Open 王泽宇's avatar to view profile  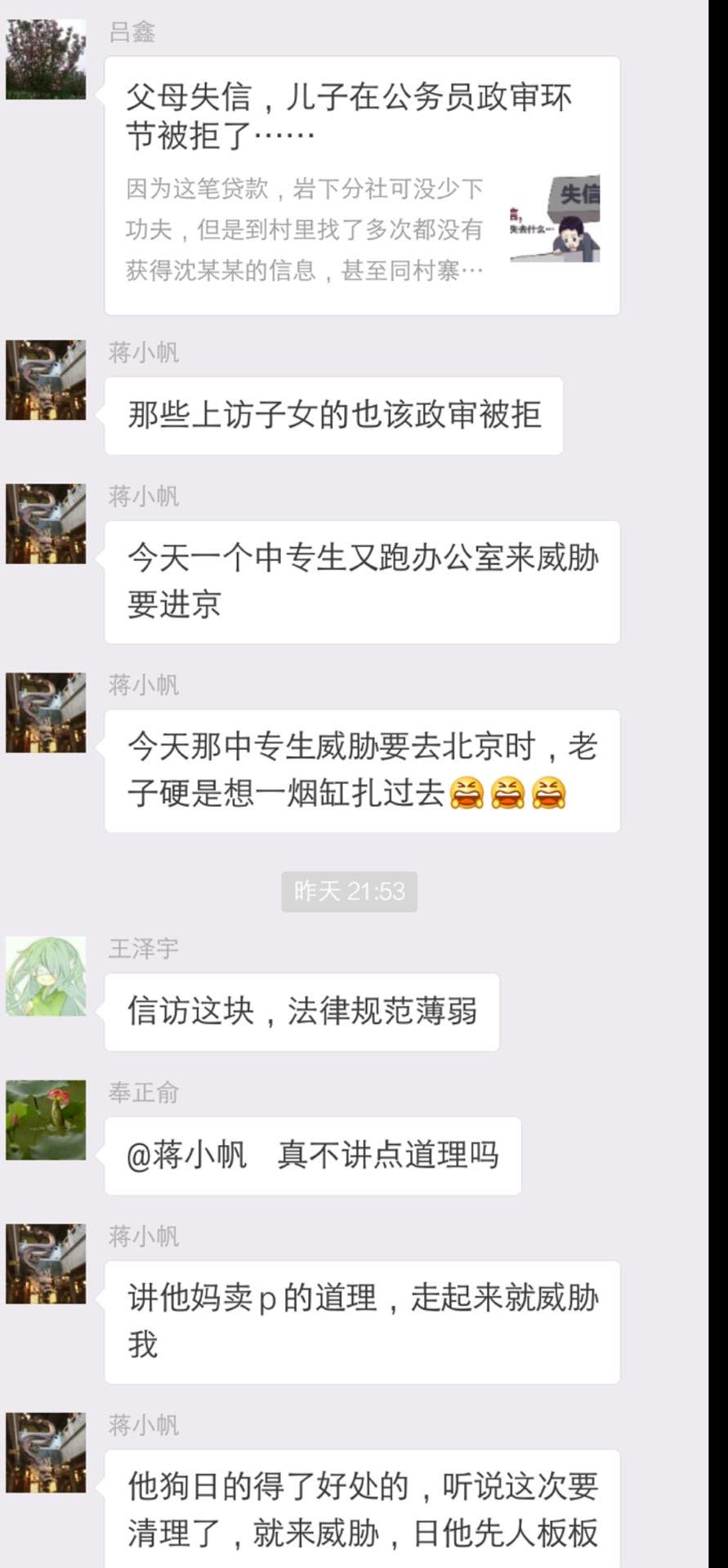[46, 977]
